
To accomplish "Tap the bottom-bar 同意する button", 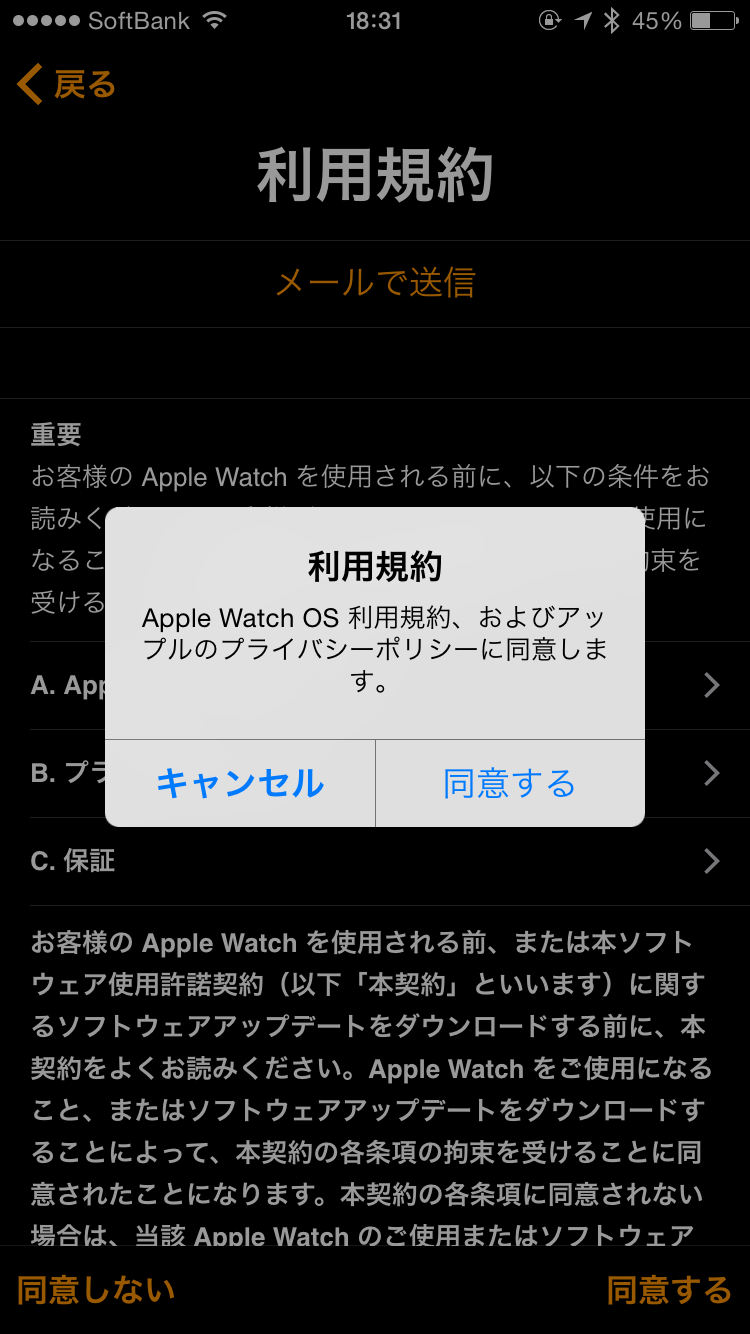I will [x=669, y=1290].
